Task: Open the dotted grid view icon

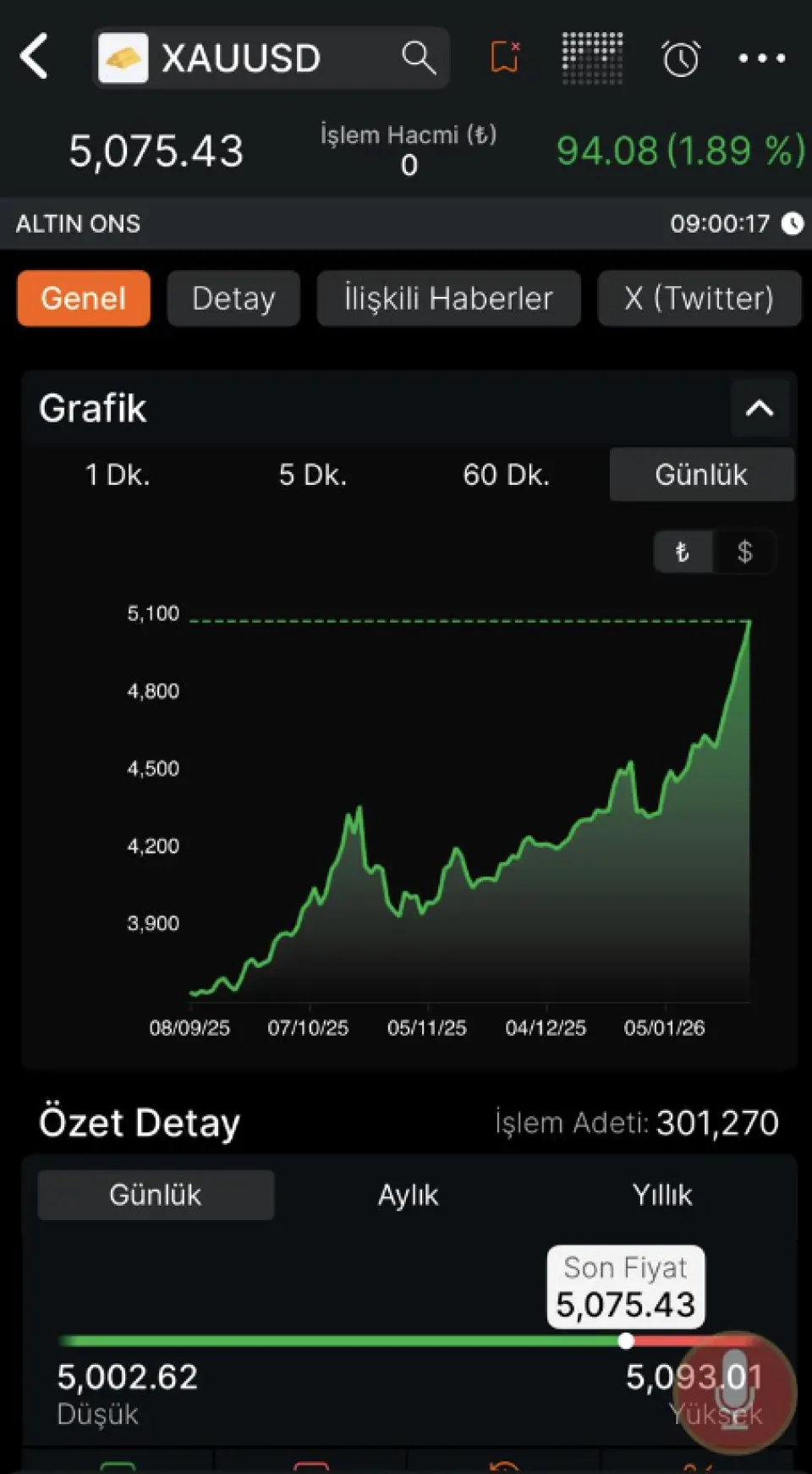Action: click(592, 58)
